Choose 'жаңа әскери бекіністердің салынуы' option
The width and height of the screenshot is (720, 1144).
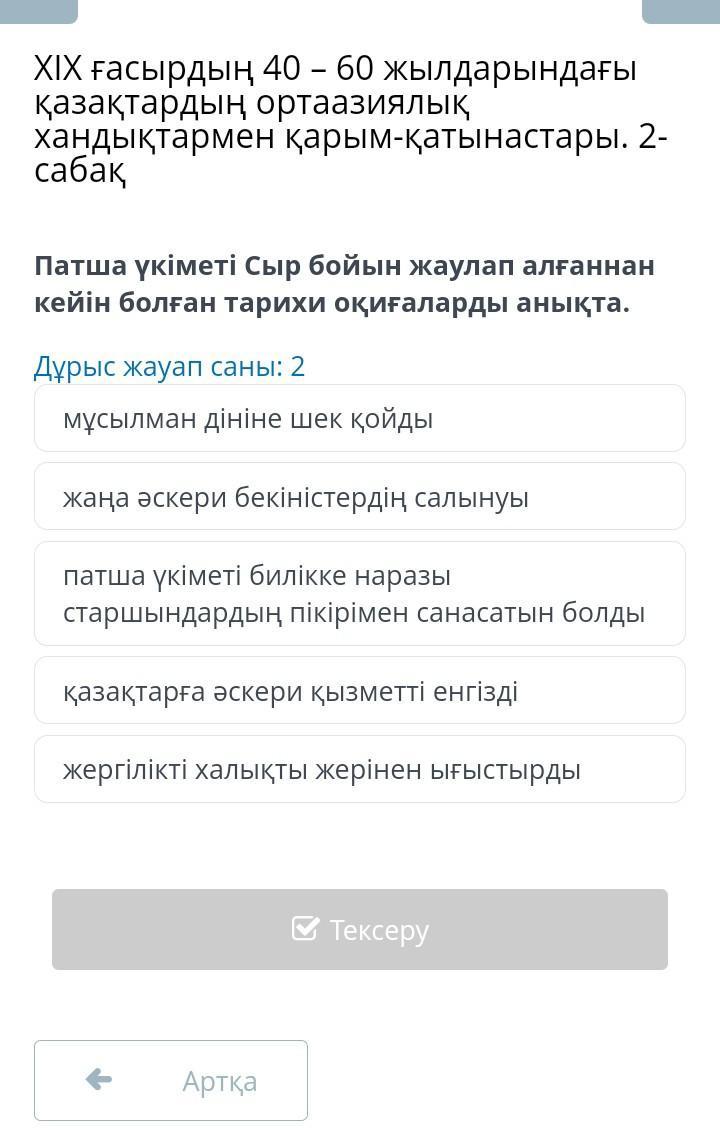360,496
